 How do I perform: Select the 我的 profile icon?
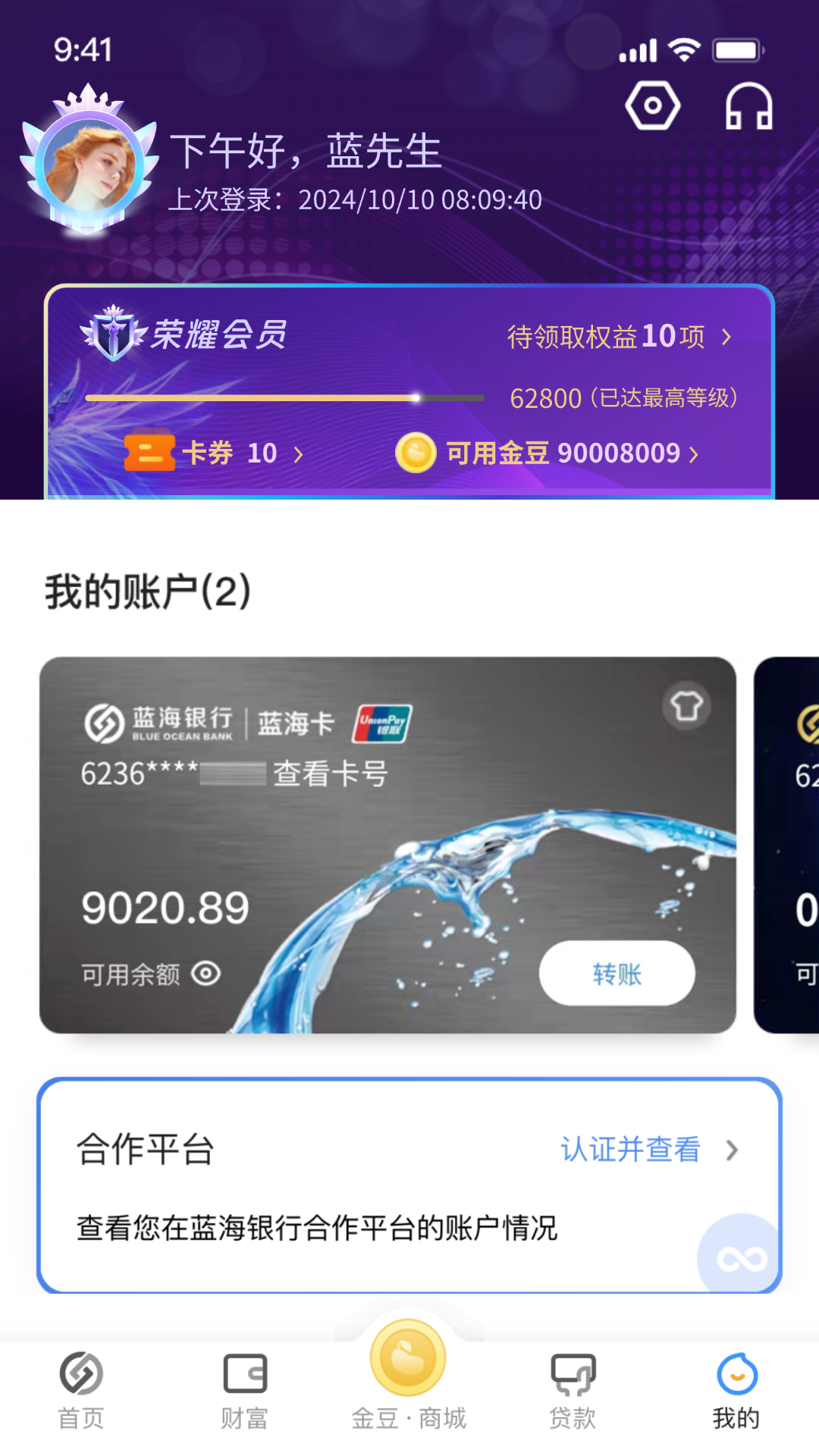pyautogui.click(x=735, y=1378)
